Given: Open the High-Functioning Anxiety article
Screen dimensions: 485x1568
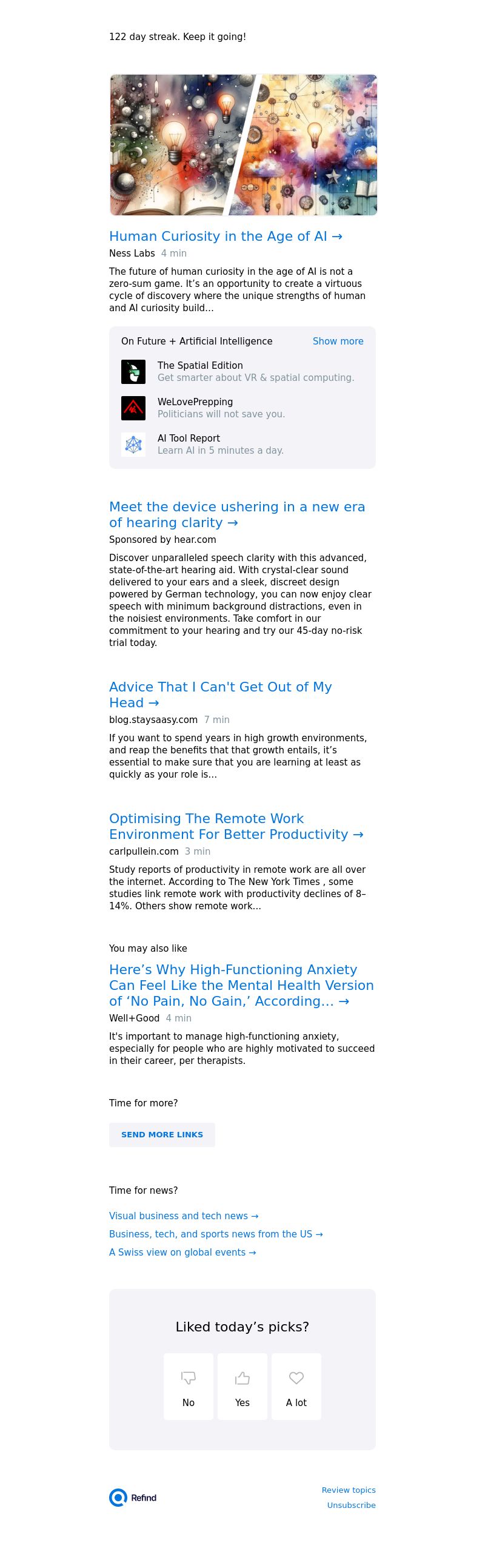Looking at the screenshot, I should point(241,985).
